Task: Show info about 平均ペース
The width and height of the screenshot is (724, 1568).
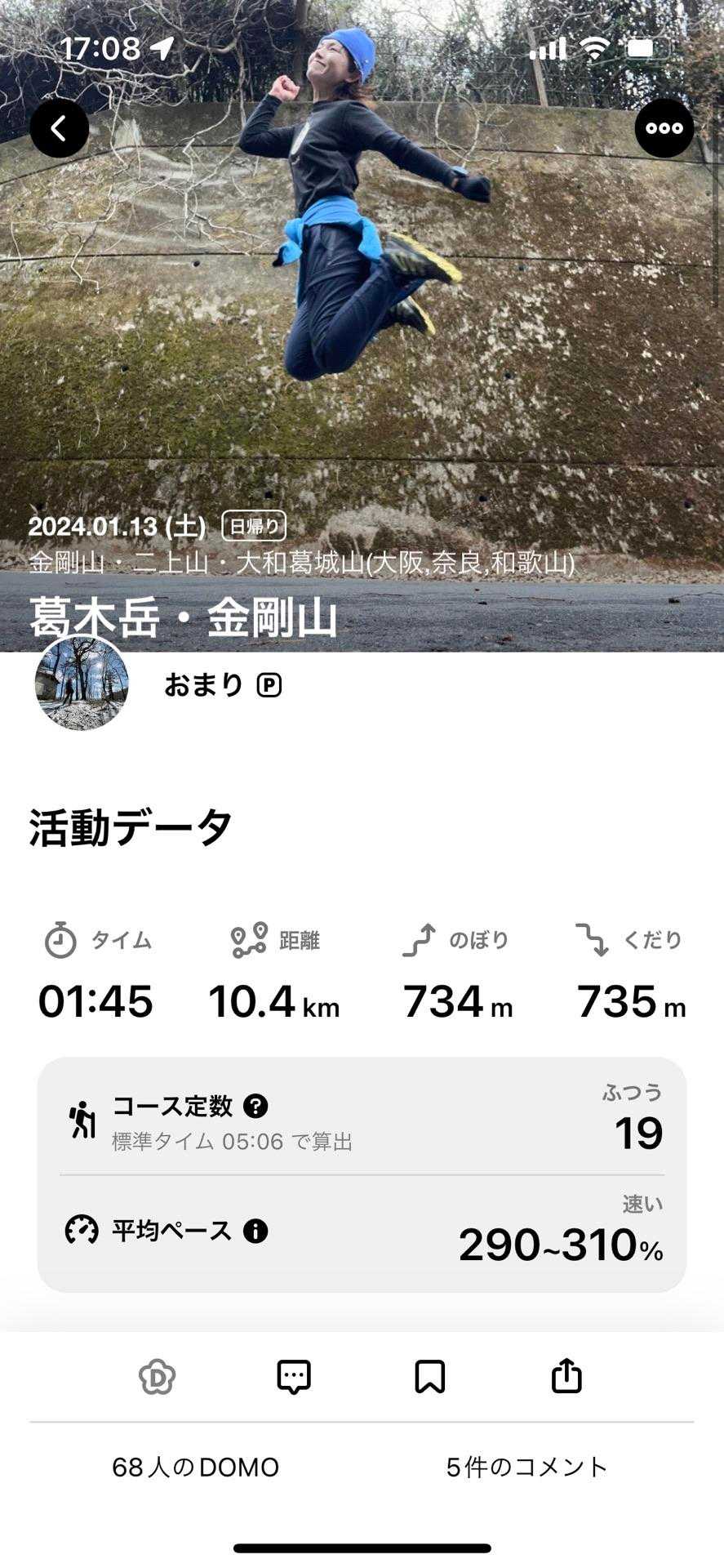Action: click(x=255, y=1231)
